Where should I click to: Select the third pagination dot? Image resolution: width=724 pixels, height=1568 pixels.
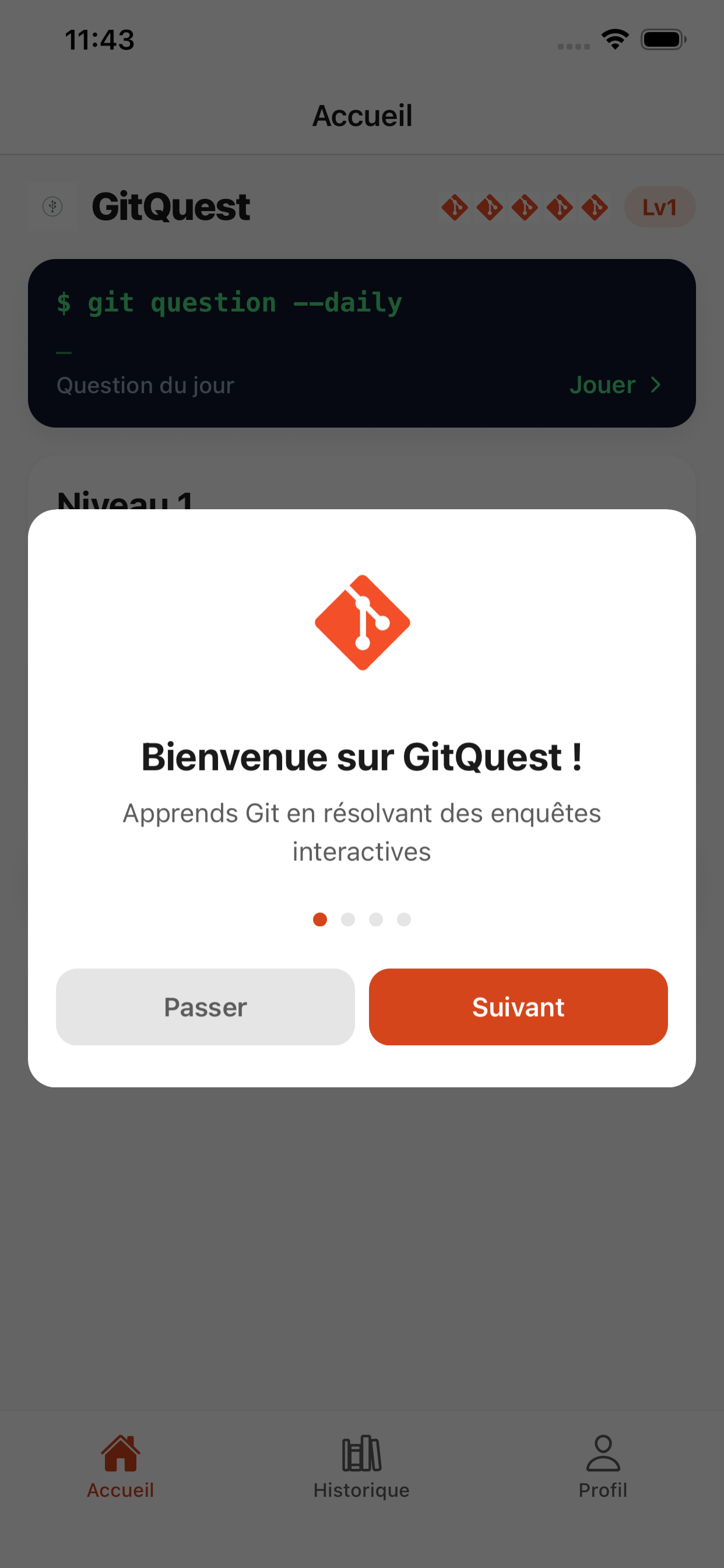coord(376,920)
